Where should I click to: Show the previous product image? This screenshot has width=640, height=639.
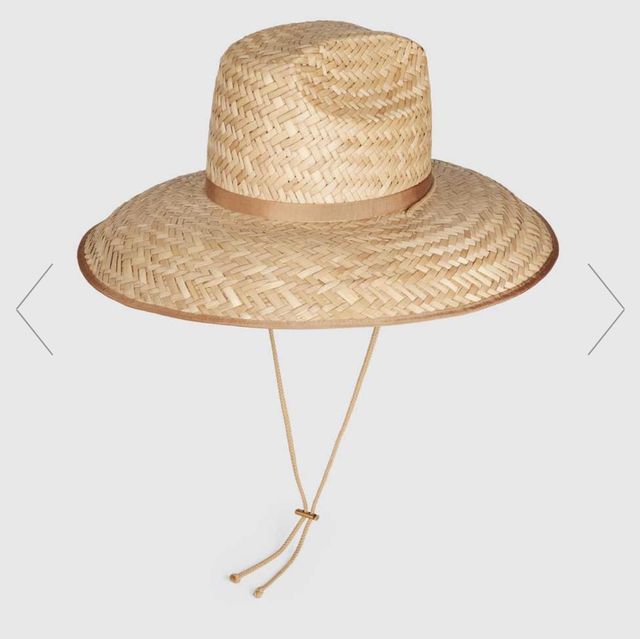point(34,309)
